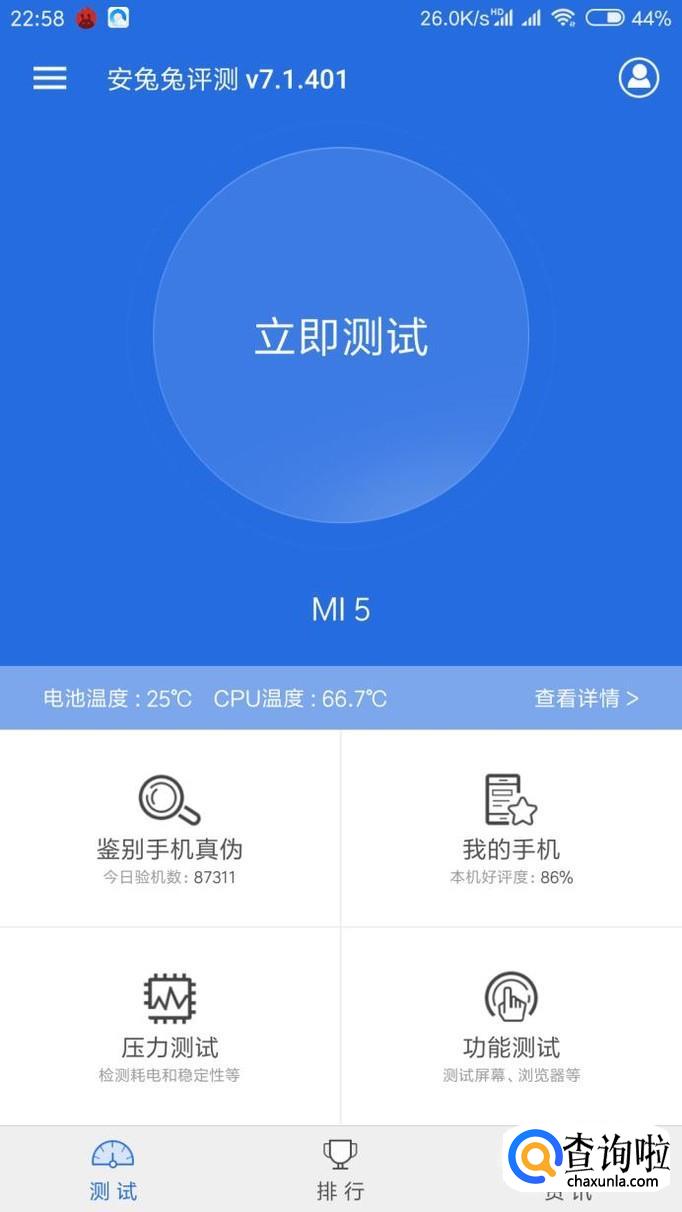View temperature details via 查看详情
682x1212 pixels.
coord(586,698)
